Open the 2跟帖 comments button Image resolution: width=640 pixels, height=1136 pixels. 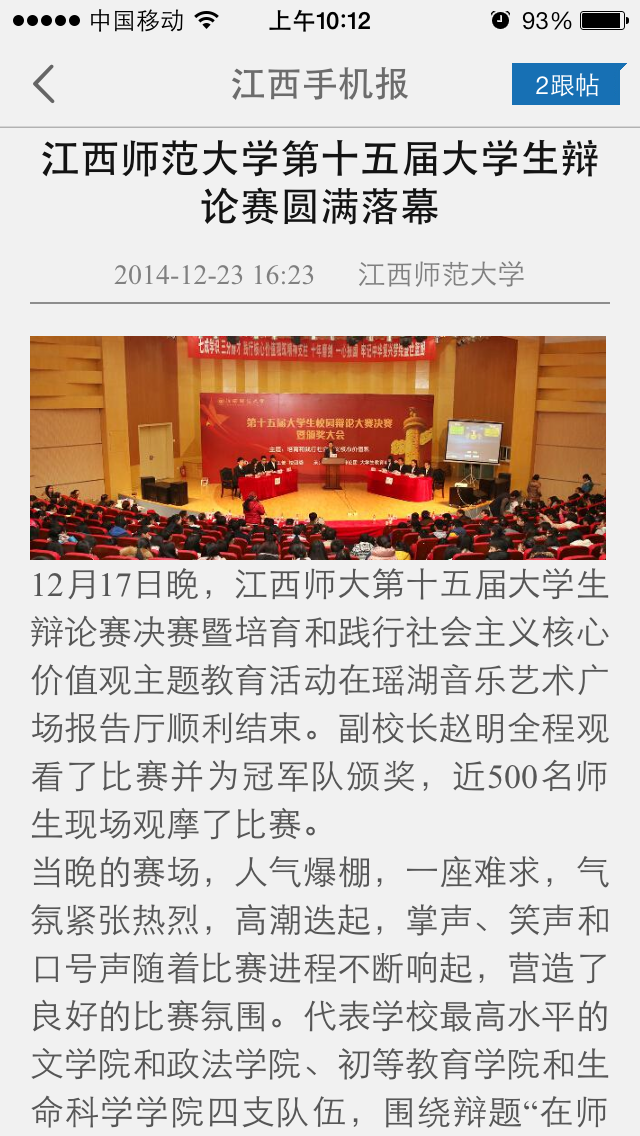(x=567, y=85)
